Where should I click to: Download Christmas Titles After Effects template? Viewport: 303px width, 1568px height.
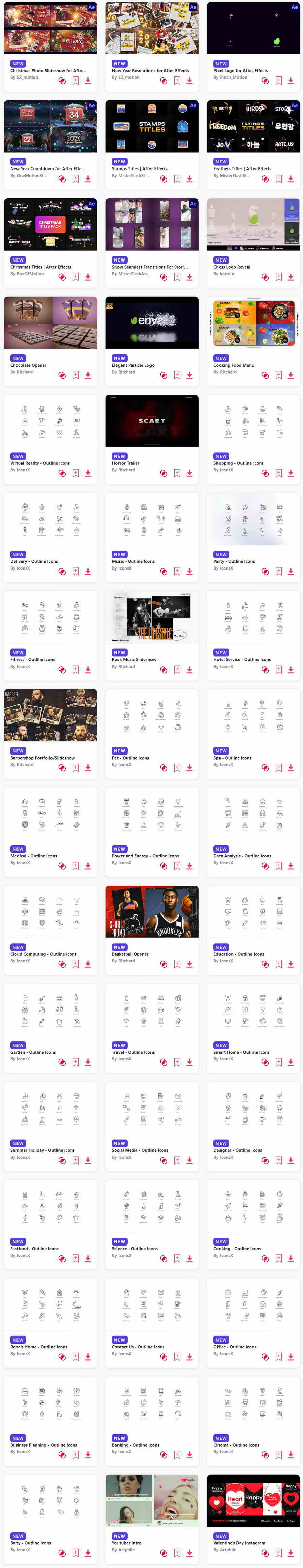[x=88, y=277]
